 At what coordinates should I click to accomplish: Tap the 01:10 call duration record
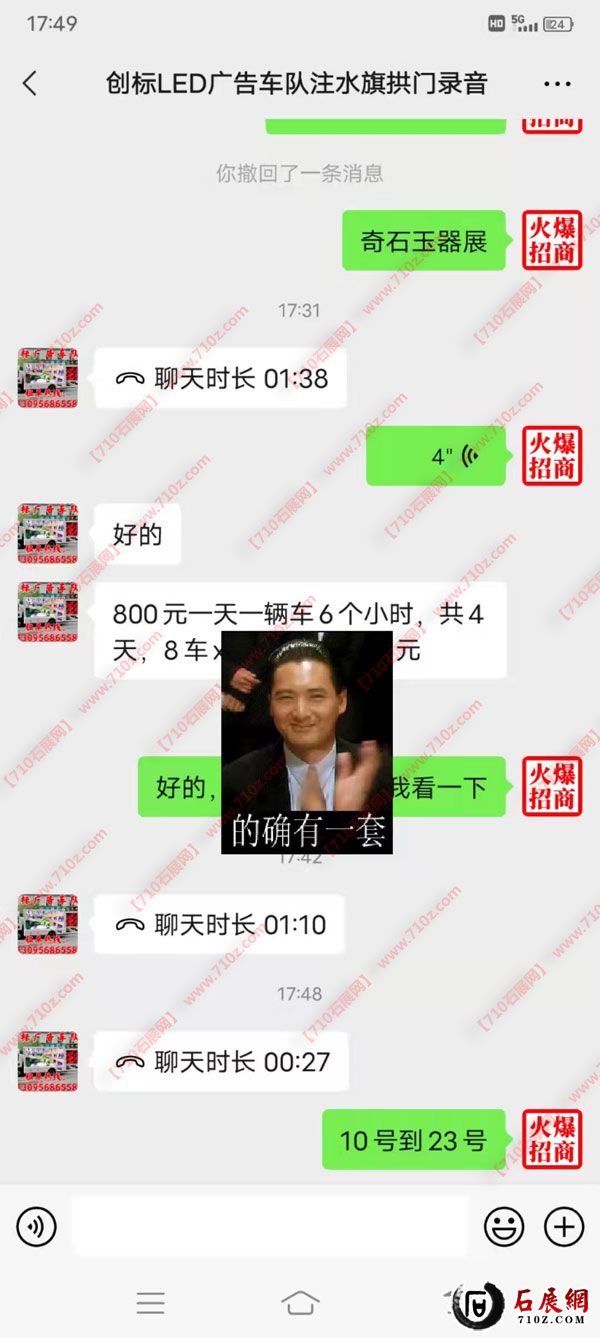coord(220,924)
